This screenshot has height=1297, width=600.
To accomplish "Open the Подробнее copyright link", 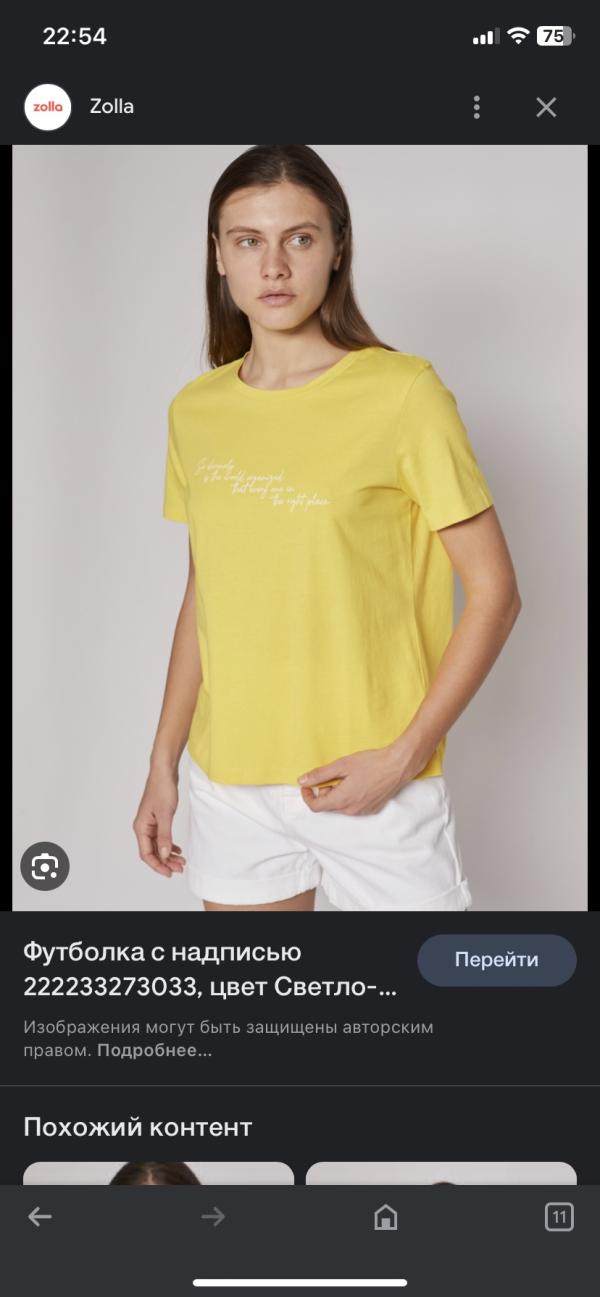I will coord(155,1051).
